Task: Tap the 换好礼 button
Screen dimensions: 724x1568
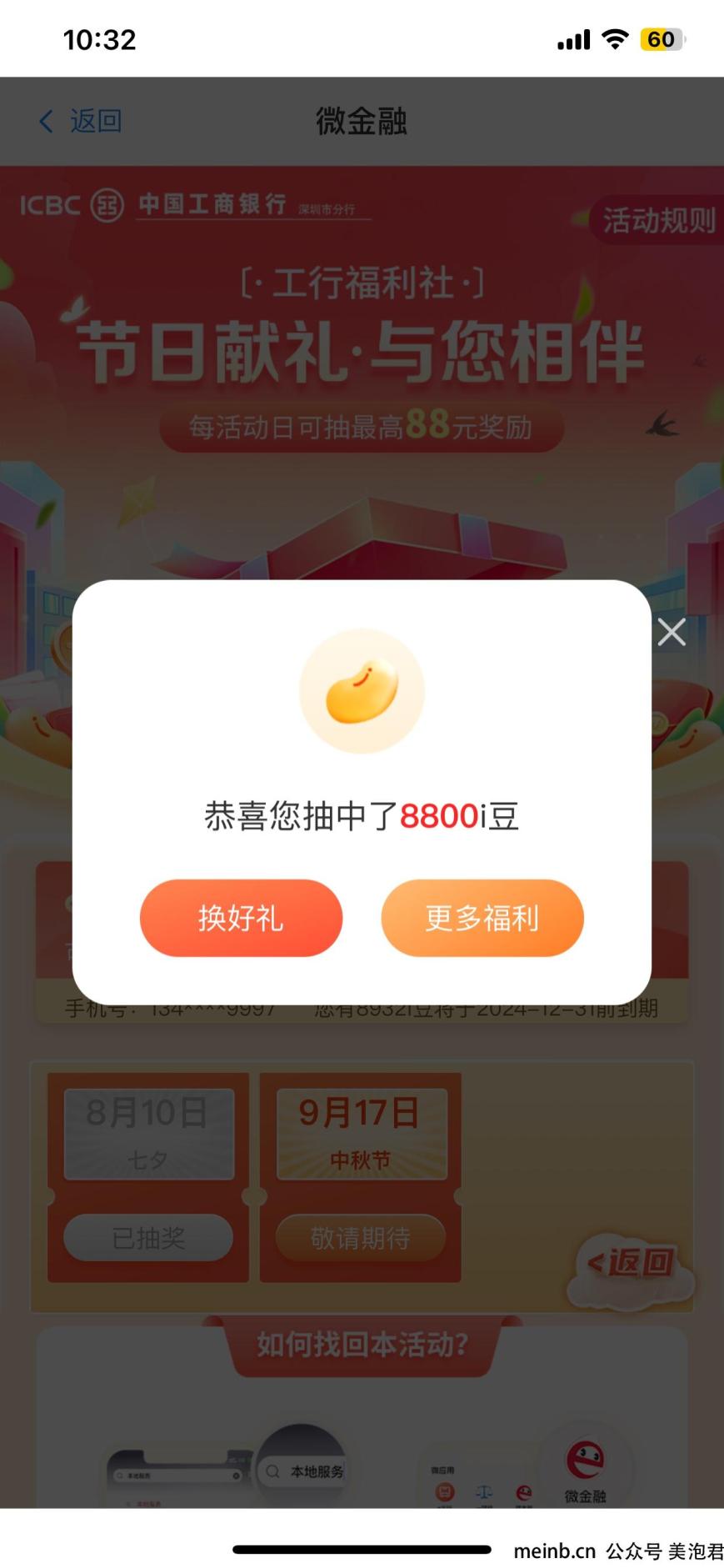Action: [x=241, y=918]
